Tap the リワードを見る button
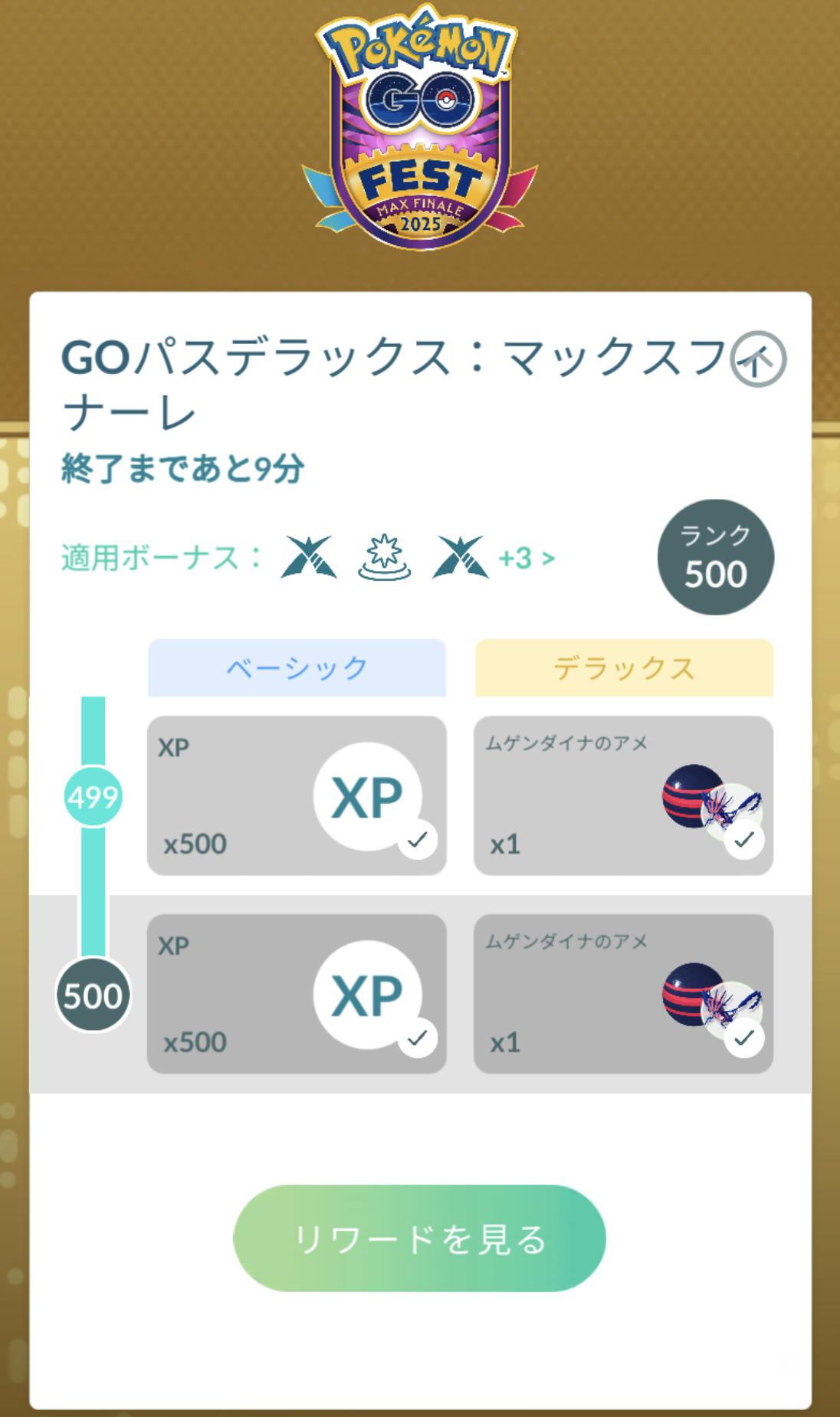The height and width of the screenshot is (1417, 840). click(419, 1238)
